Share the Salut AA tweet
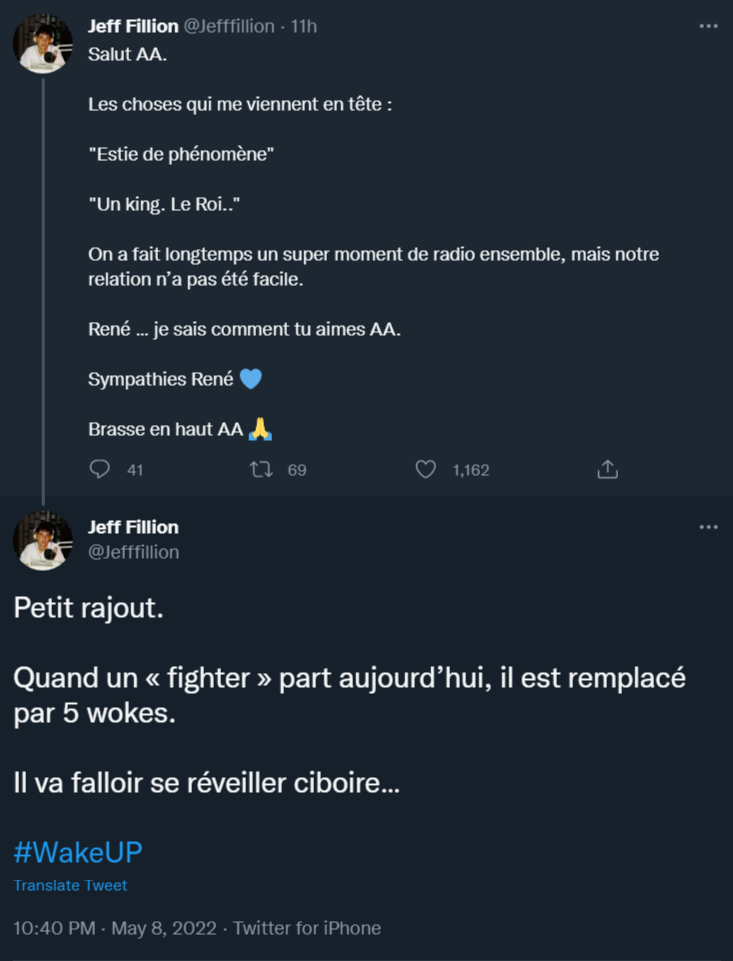The image size is (733, 961). pyautogui.click(x=607, y=469)
